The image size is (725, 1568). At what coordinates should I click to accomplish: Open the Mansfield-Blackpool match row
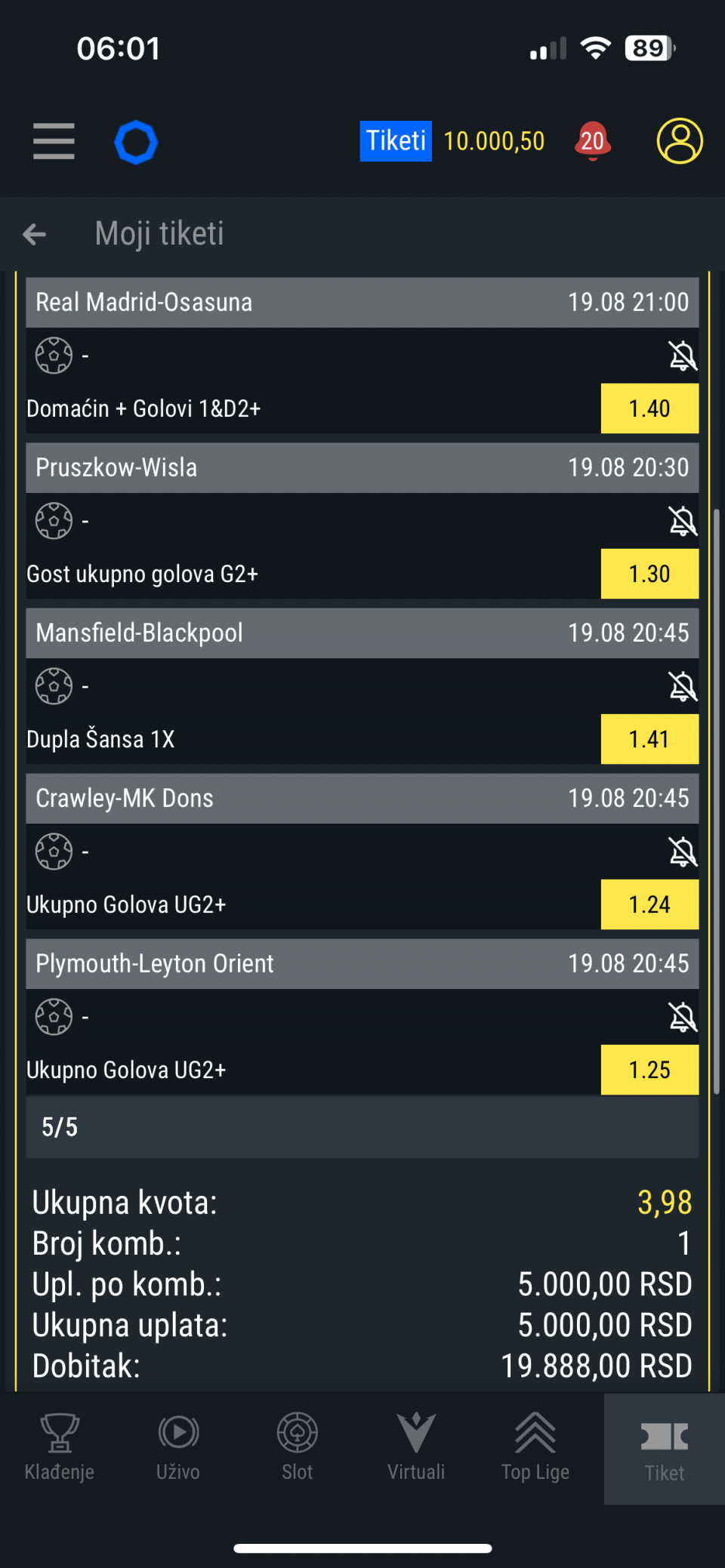click(362, 633)
